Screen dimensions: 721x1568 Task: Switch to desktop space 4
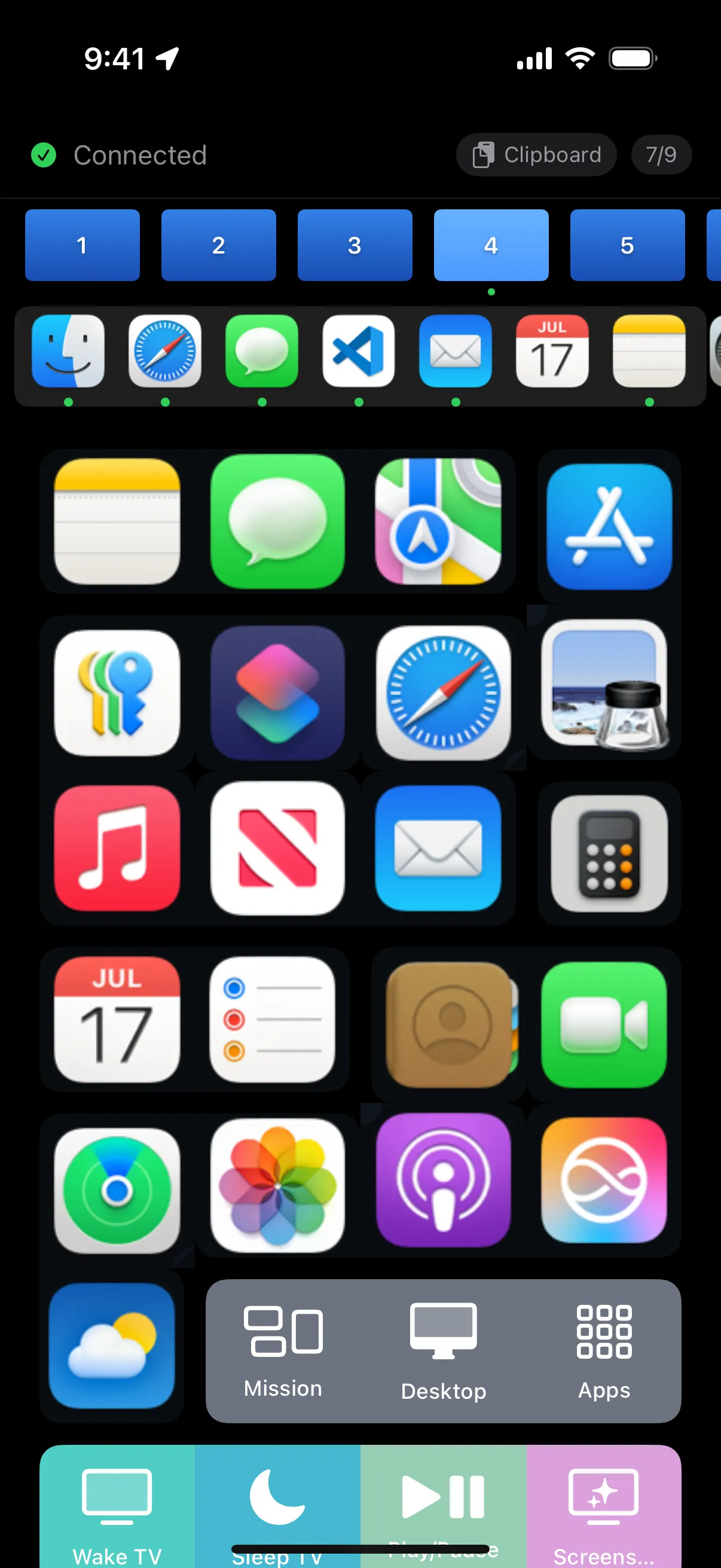point(490,245)
